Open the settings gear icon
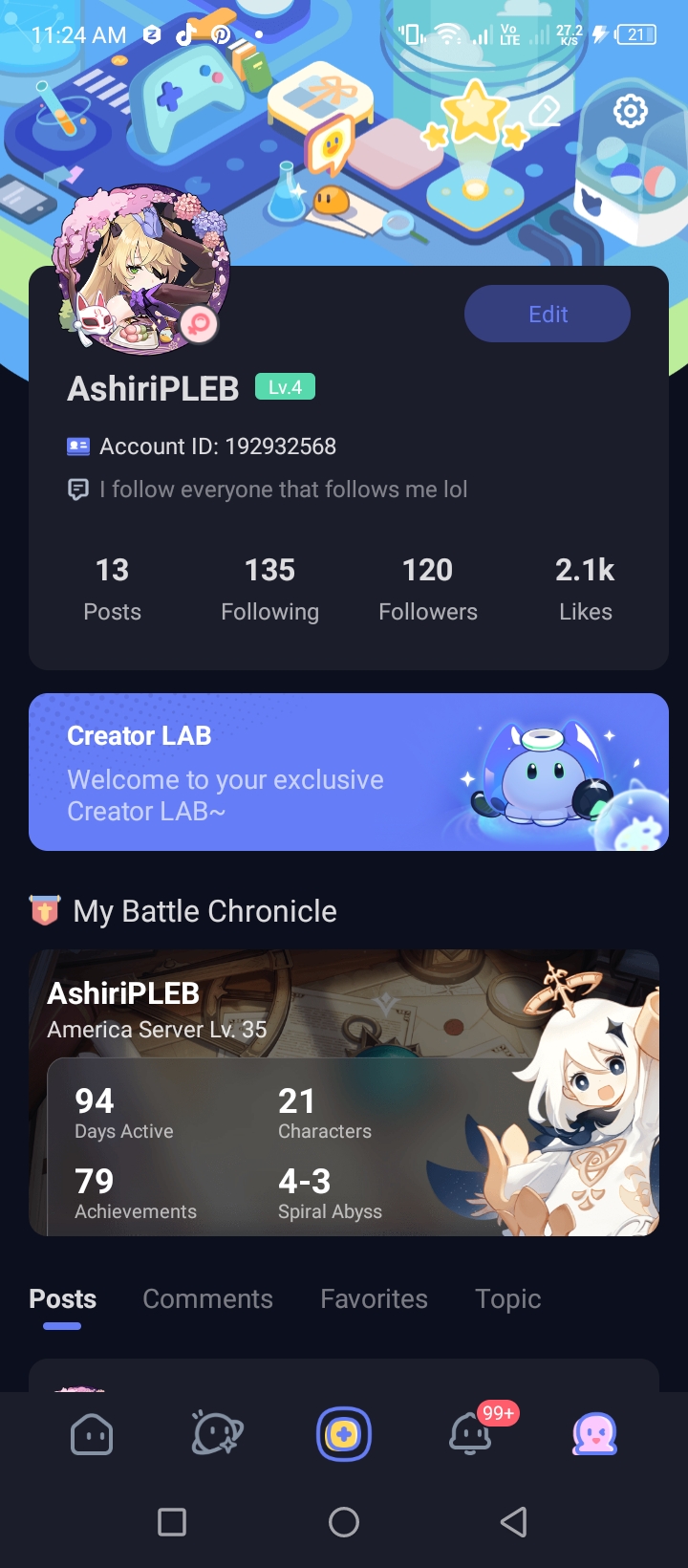The width and height of the screenshot is (688, 1568). (630, 112)
